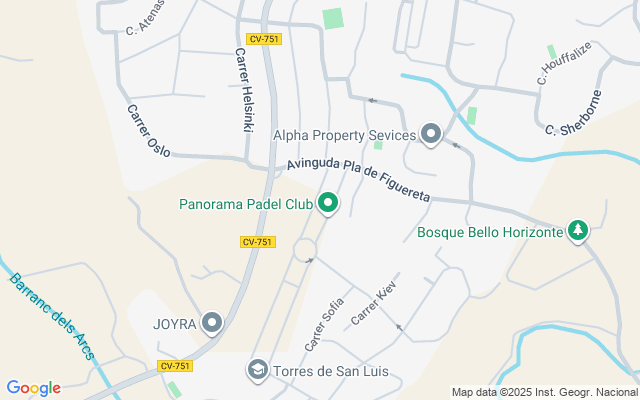
Task: Open the Panorama Padel Club map pin
Action: point(328,203)
